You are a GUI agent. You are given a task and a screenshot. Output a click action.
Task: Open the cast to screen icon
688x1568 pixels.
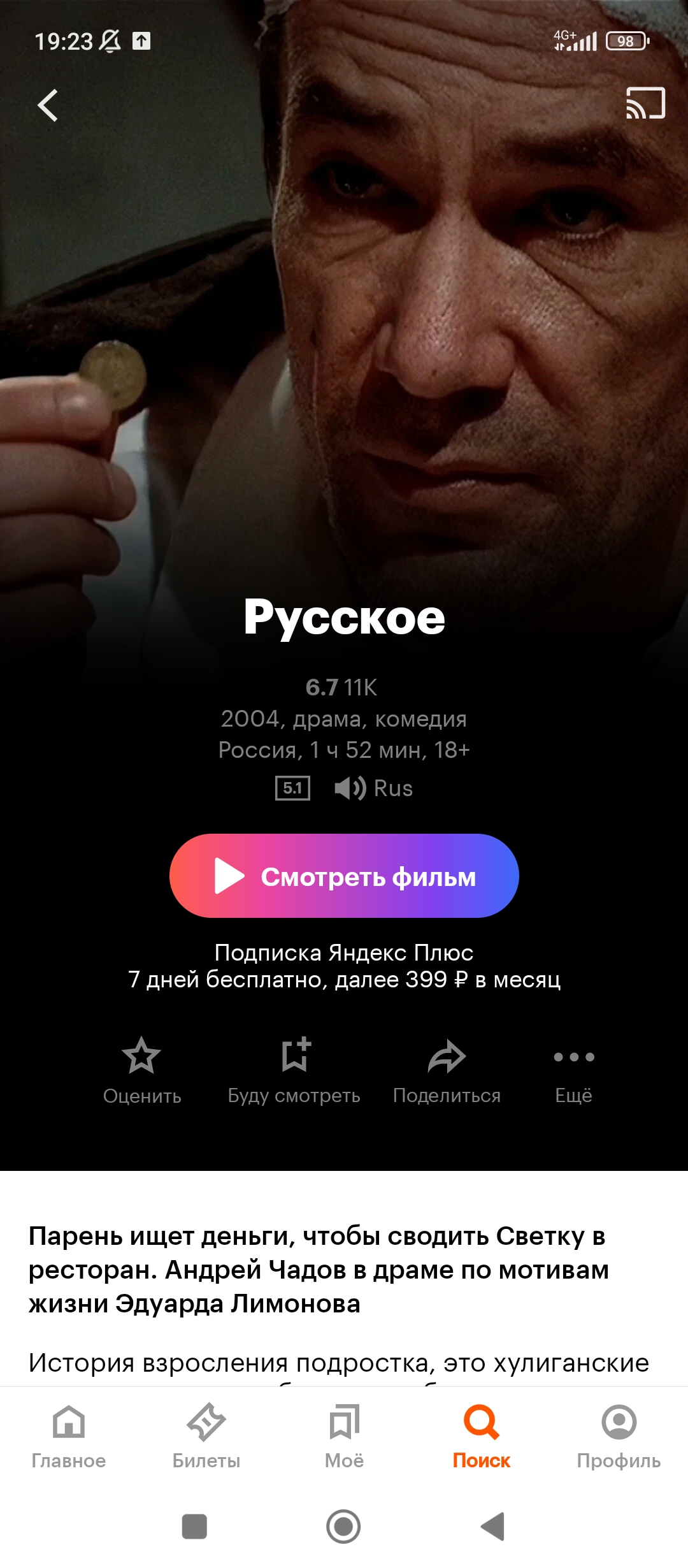coord(646,103)
